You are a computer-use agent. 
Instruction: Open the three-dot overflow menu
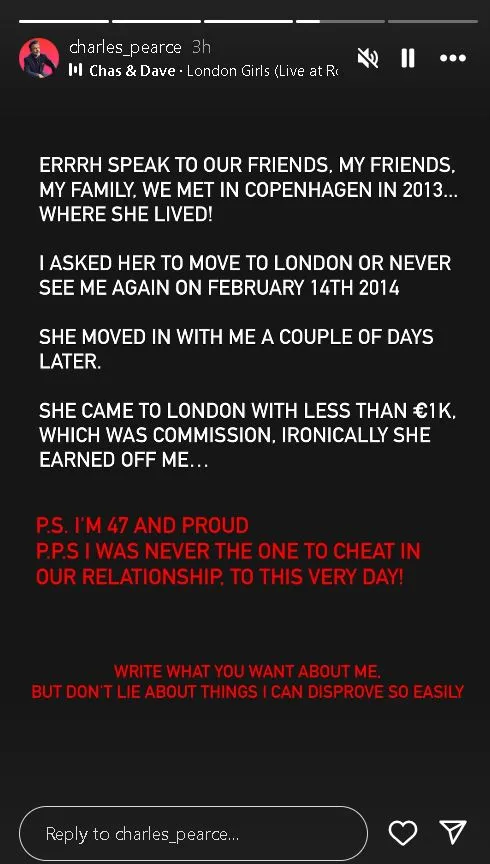pos(453,58)
